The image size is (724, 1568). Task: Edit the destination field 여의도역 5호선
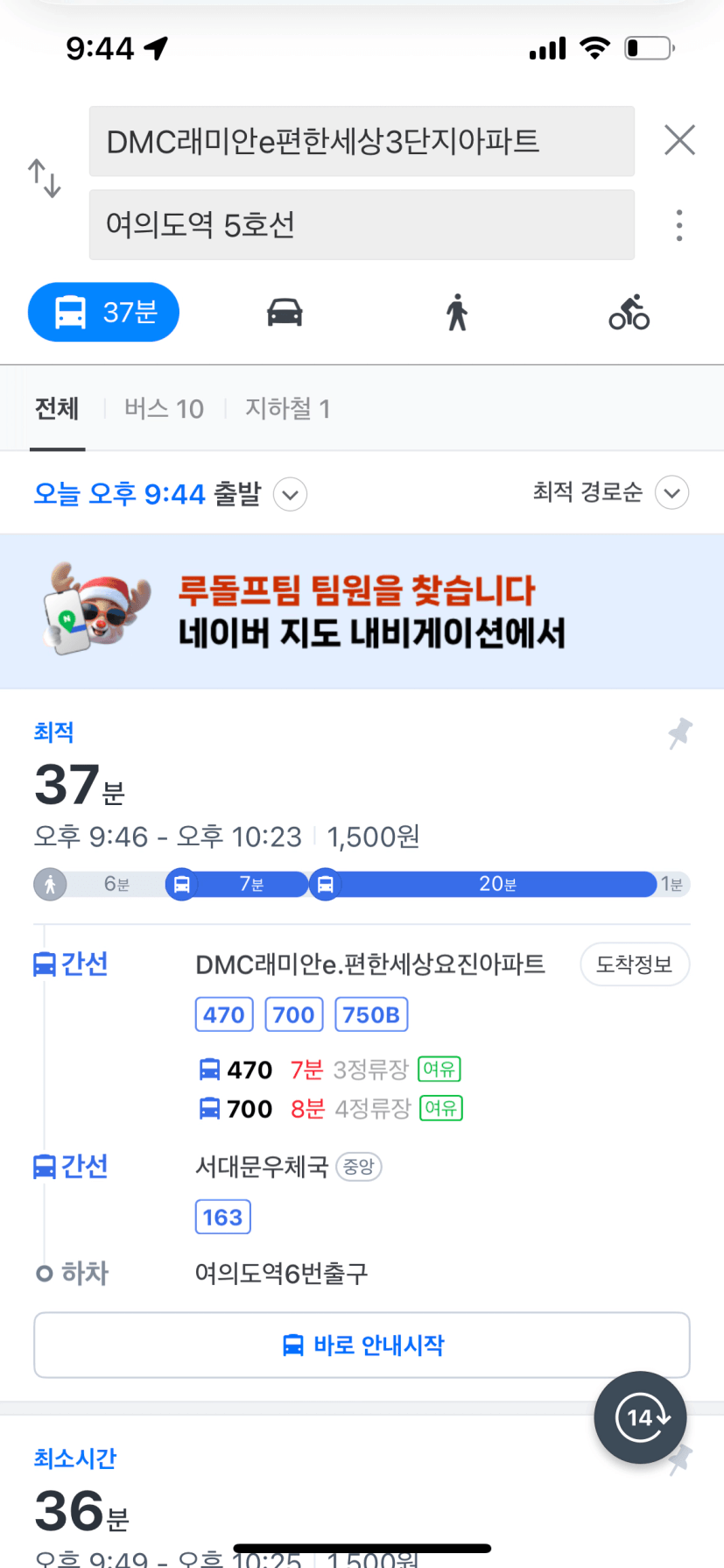click(362, 225)
